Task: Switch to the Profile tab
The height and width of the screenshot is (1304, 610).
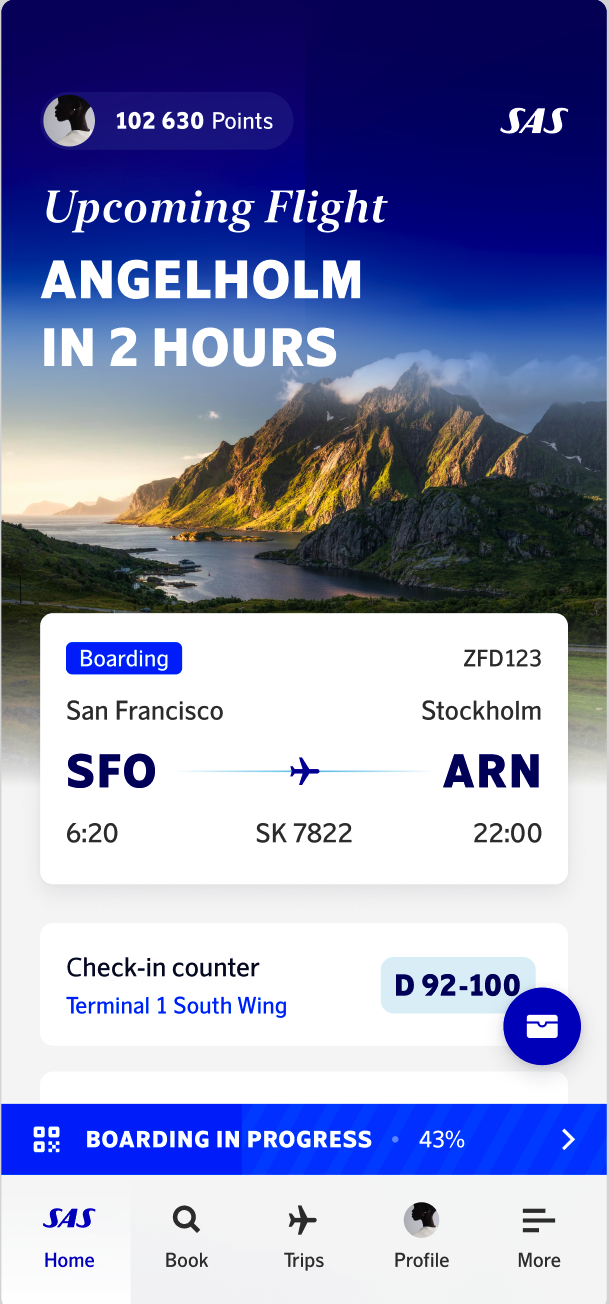Action: (x=421, y=1238)
